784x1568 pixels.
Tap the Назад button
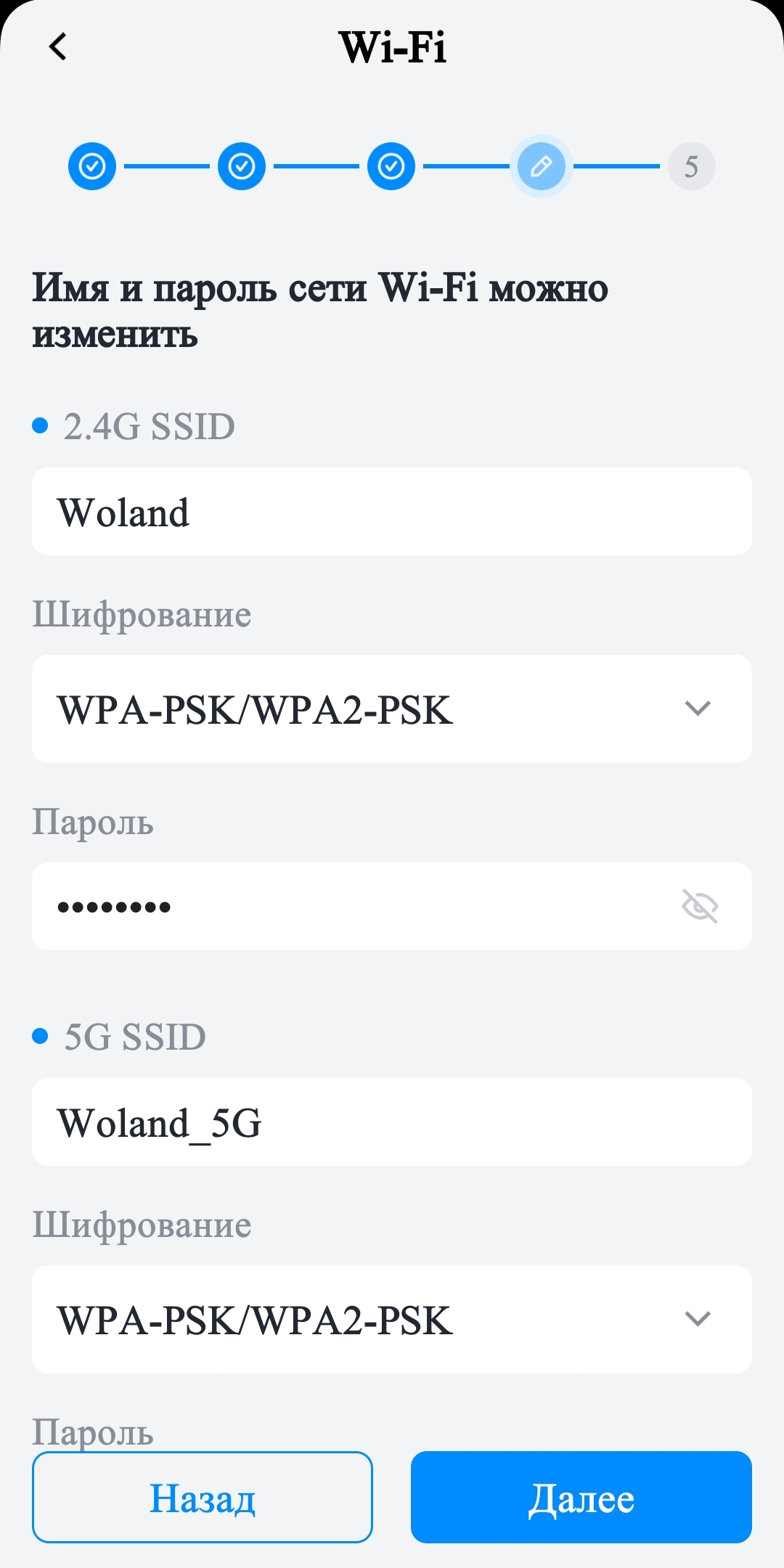pos(203,1498)
